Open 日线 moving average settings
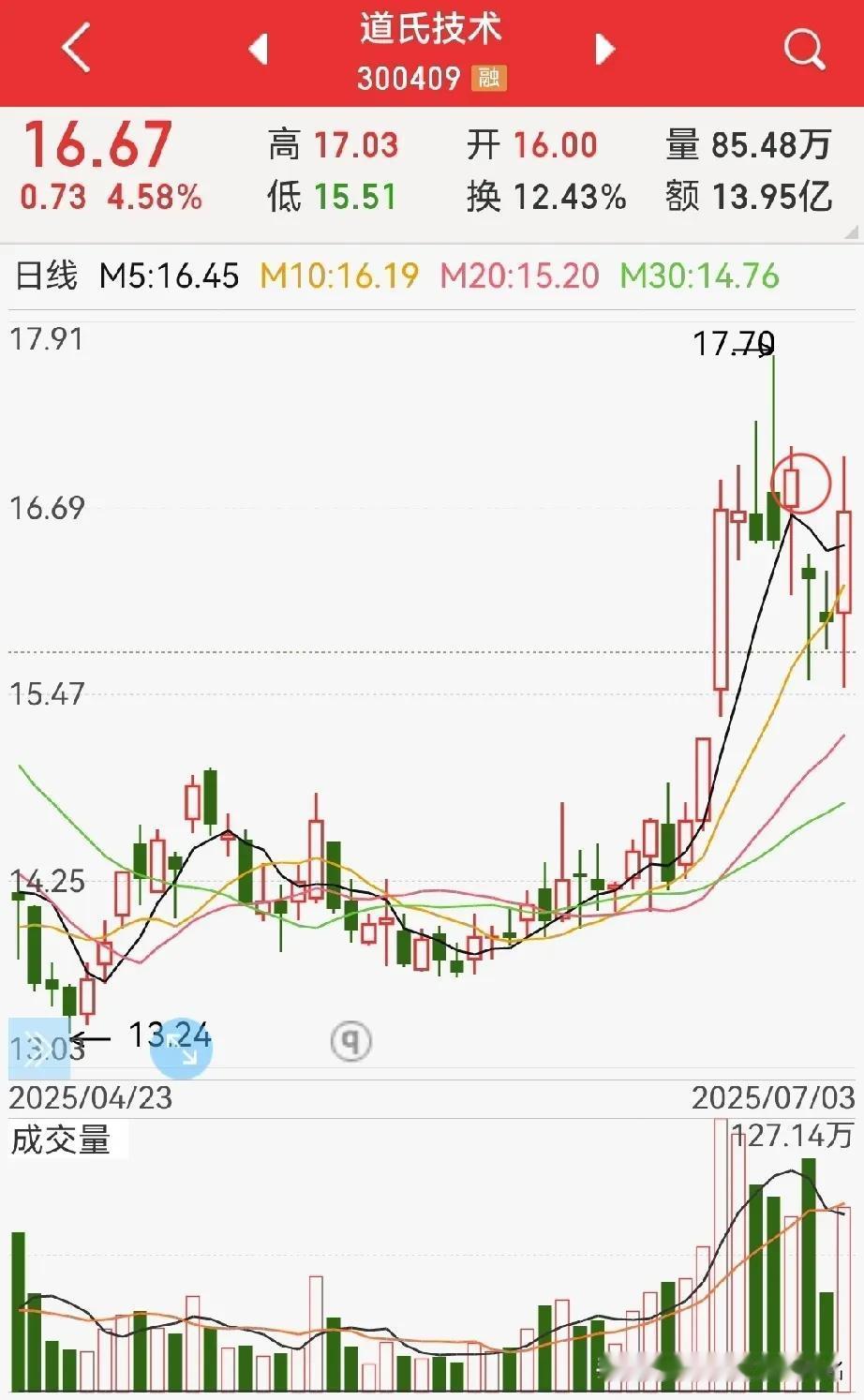This screenshot has height=1400, width=864. pos(46,276)
